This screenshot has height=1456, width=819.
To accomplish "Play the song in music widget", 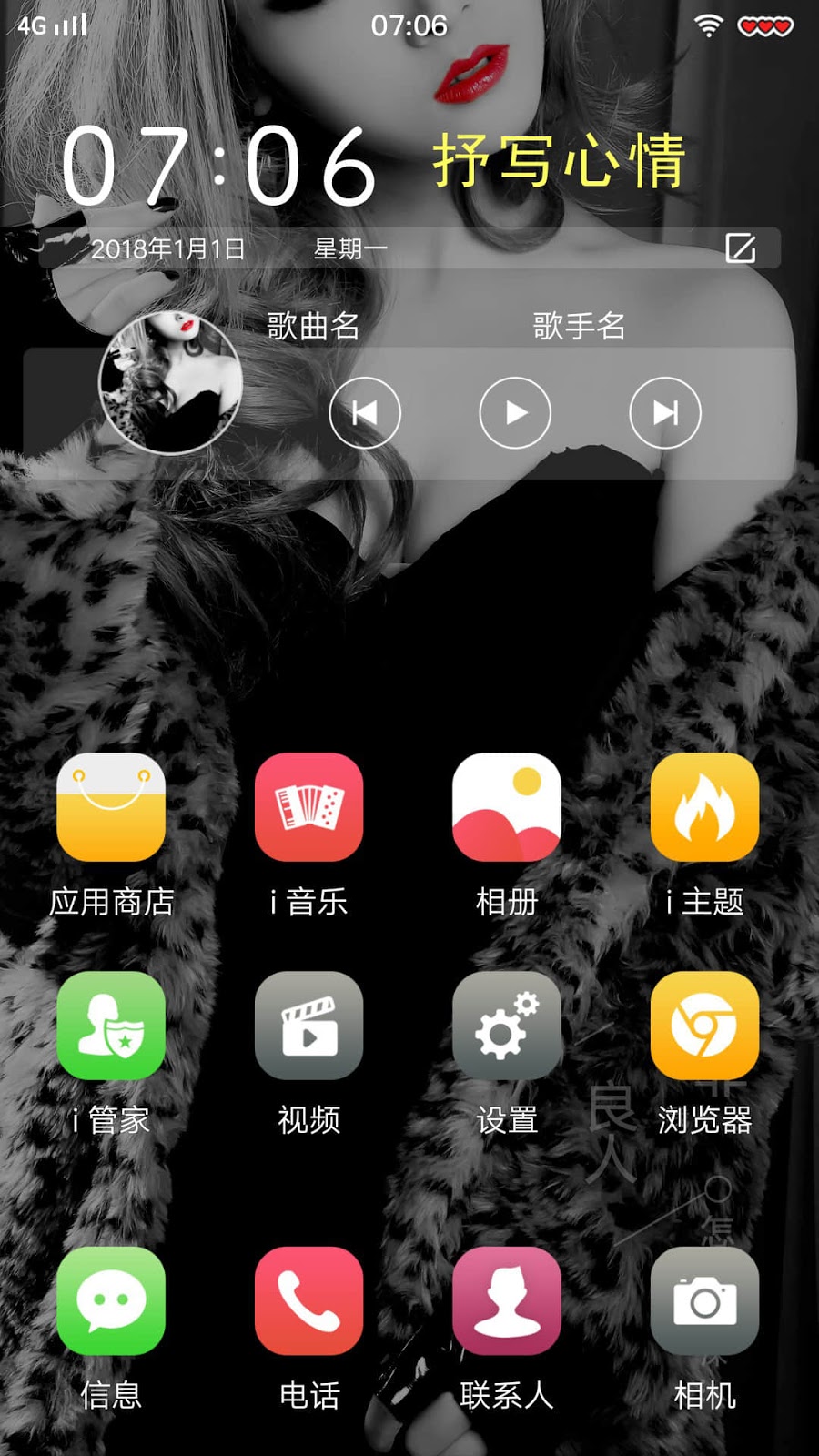I will tap(515, 413).
